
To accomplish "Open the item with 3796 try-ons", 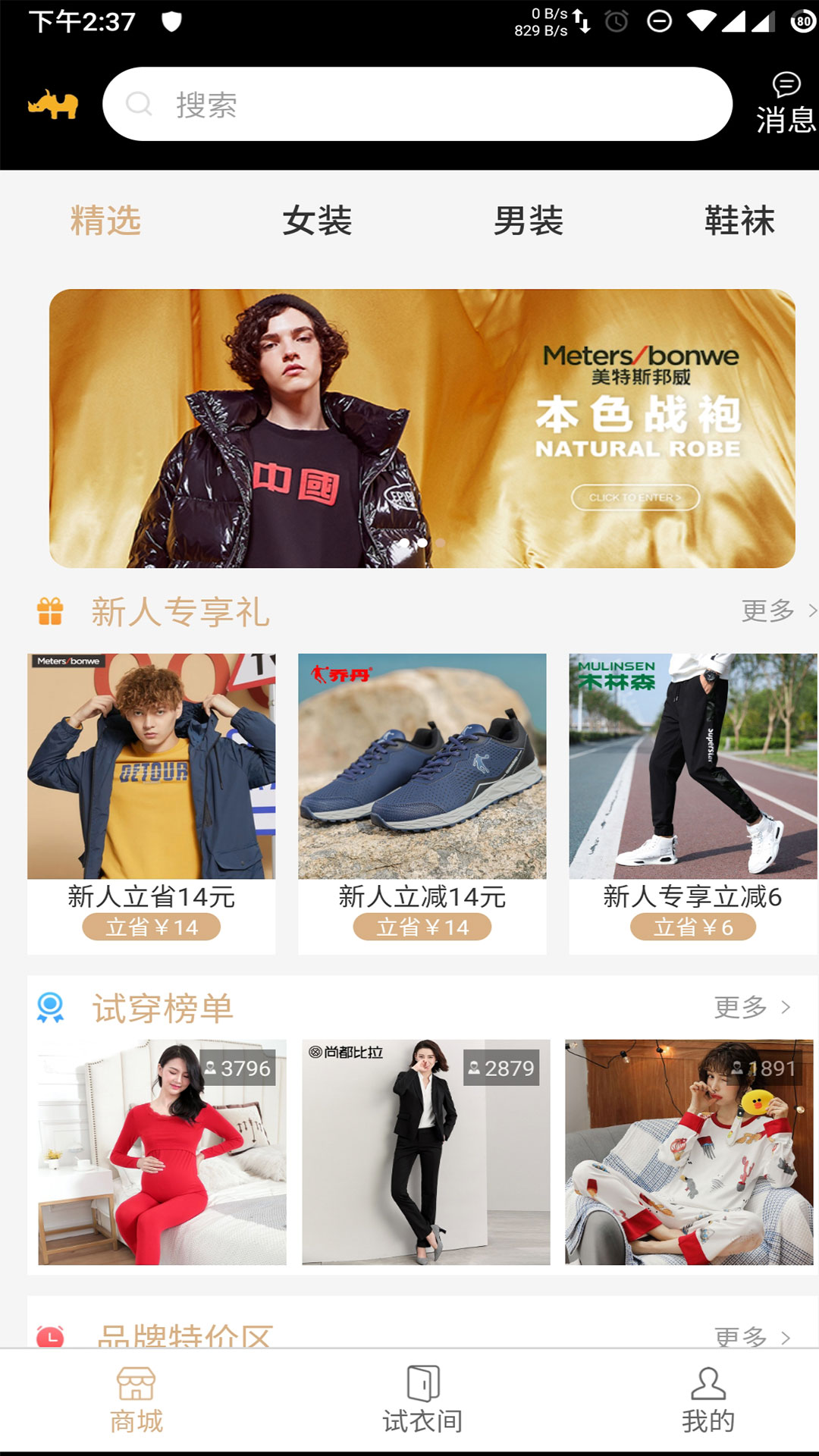I will [162, 1151].
